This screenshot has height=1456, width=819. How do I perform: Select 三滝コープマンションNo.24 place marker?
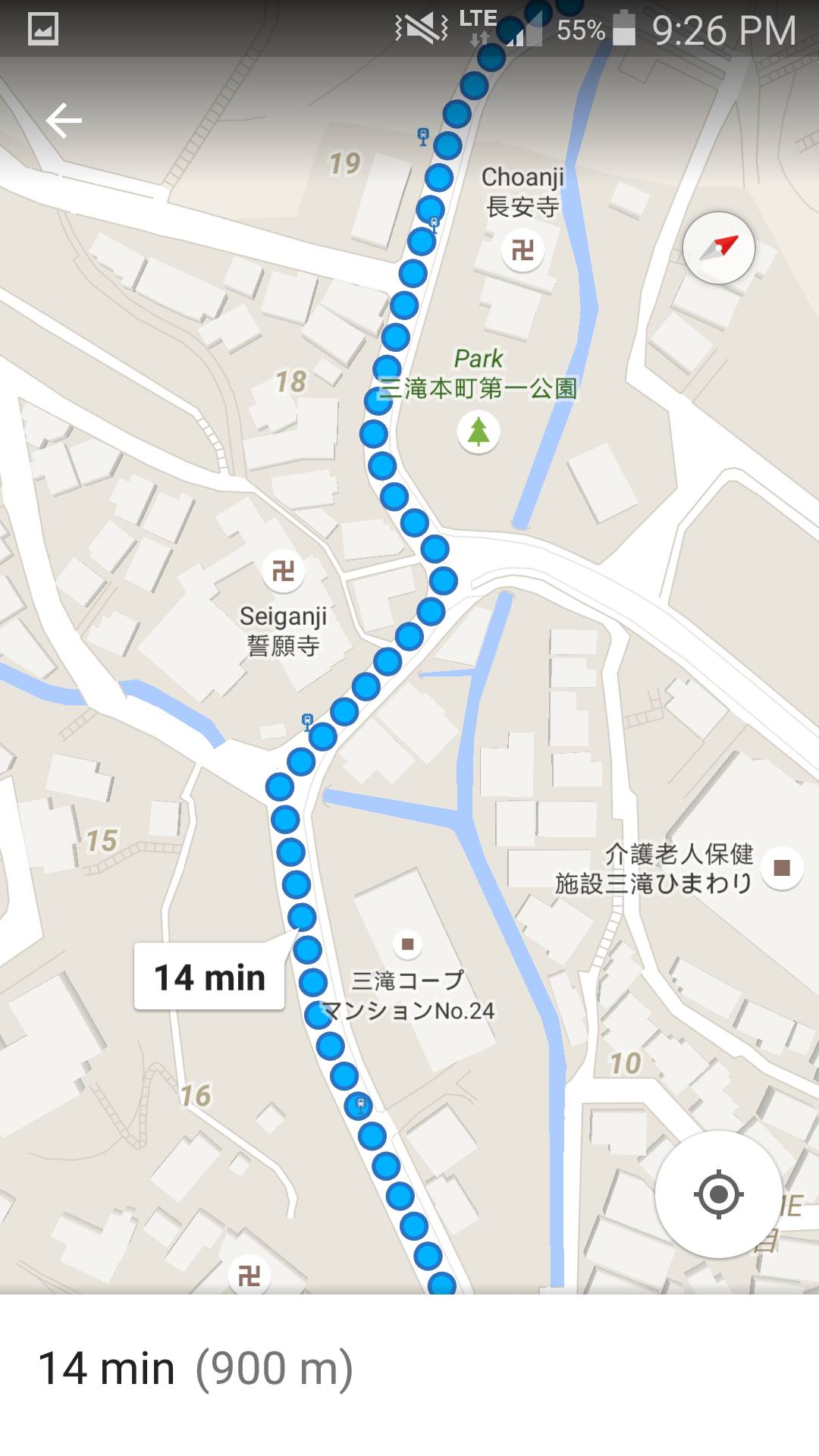click(x=407, y=943)
